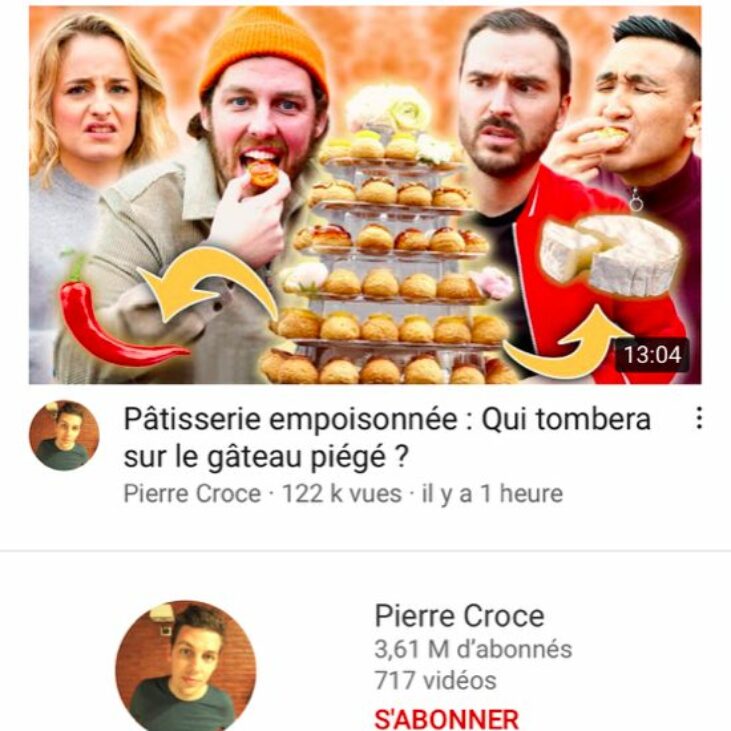Open the video's three-dot overflow menu
Screen dimensions: 731x731
pos(699,419)
